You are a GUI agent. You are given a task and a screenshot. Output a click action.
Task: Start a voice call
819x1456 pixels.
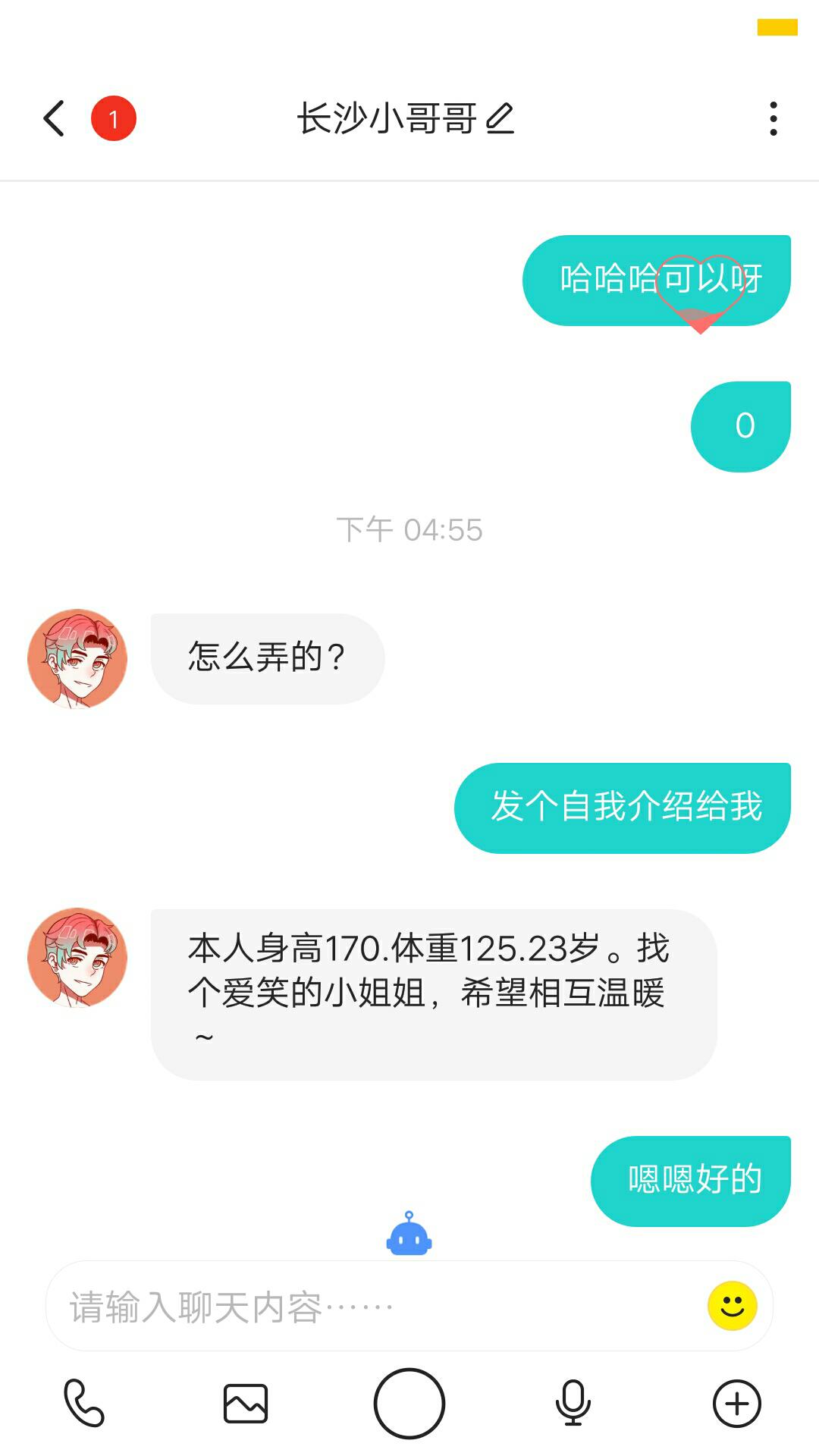83,1403
